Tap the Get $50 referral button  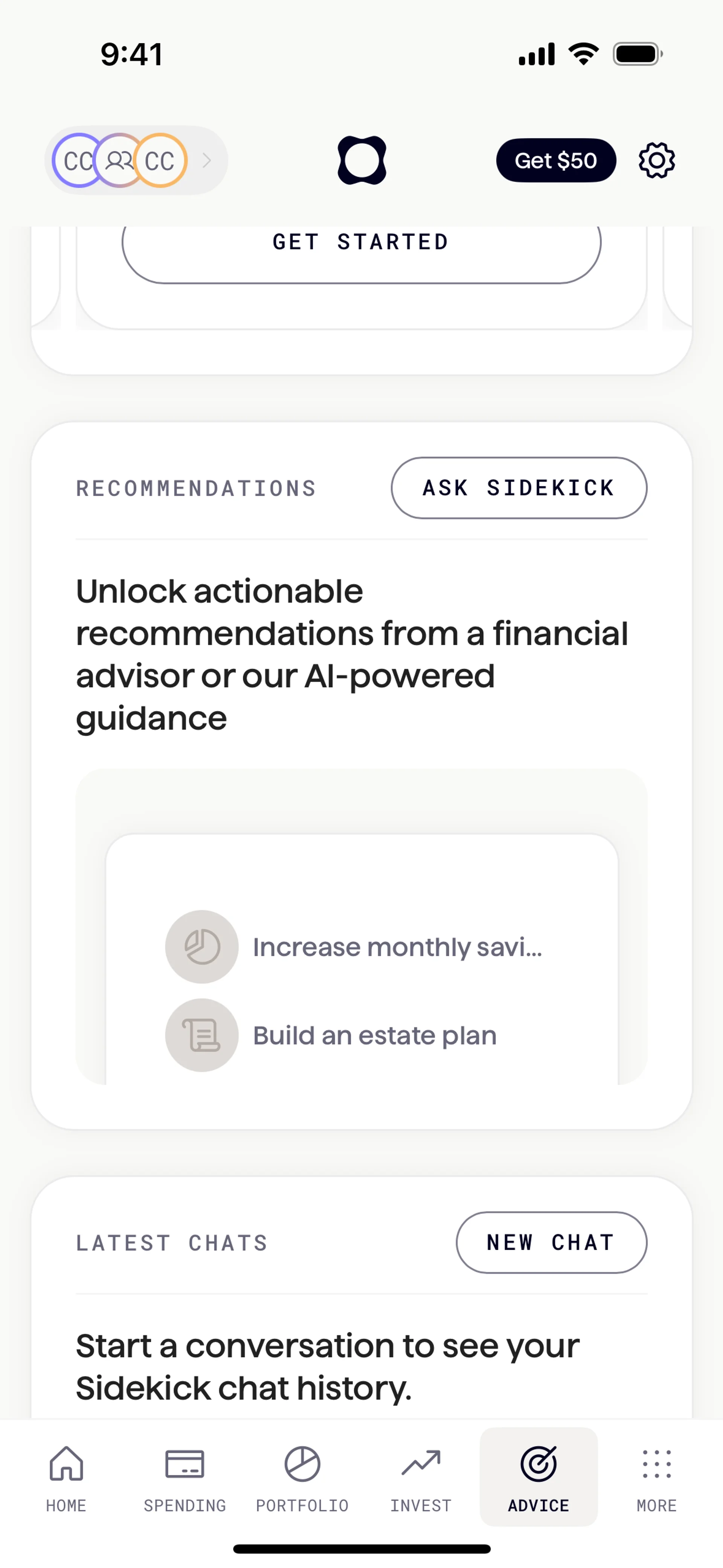coord(556,161)
